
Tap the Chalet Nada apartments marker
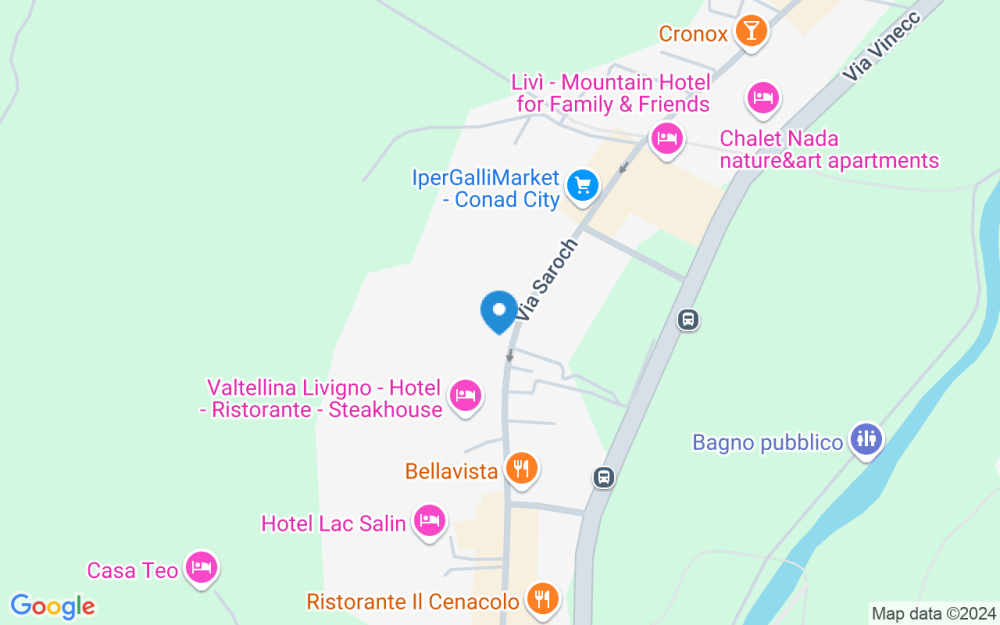[x=763, y=99]
